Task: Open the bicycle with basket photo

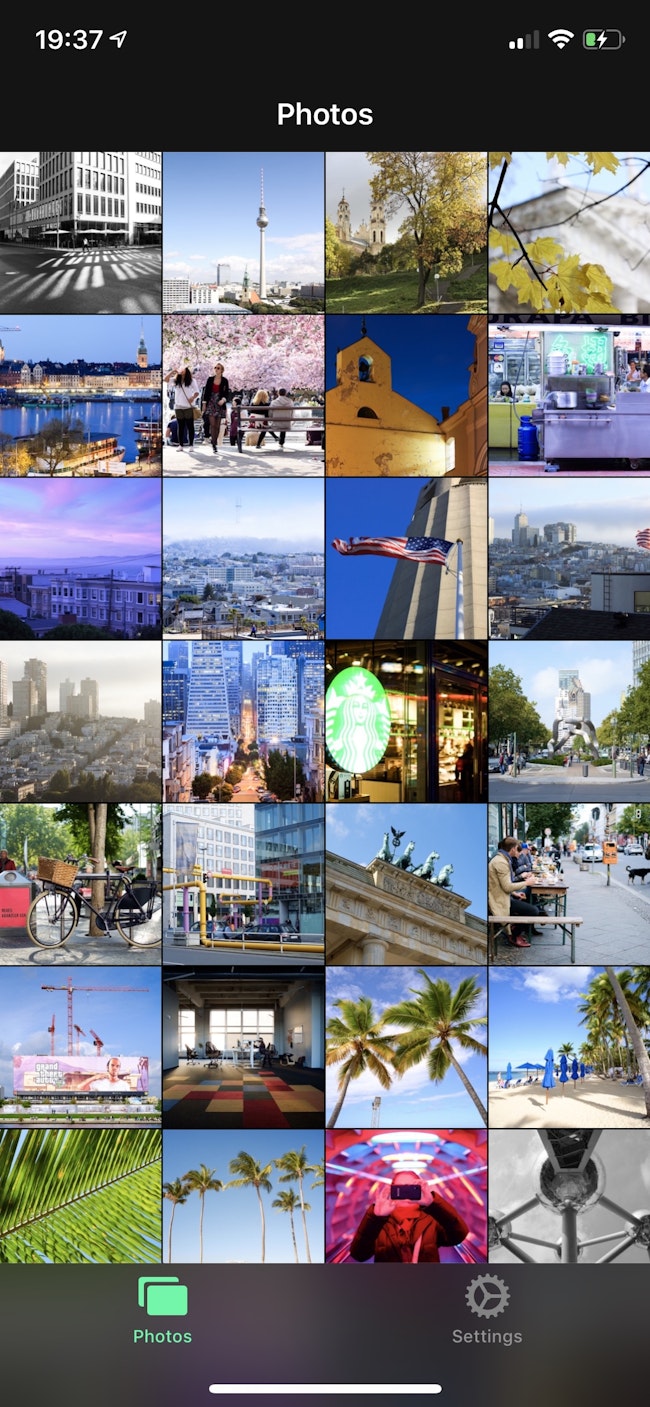Action: pyautogui.click(x=80, y=884)
